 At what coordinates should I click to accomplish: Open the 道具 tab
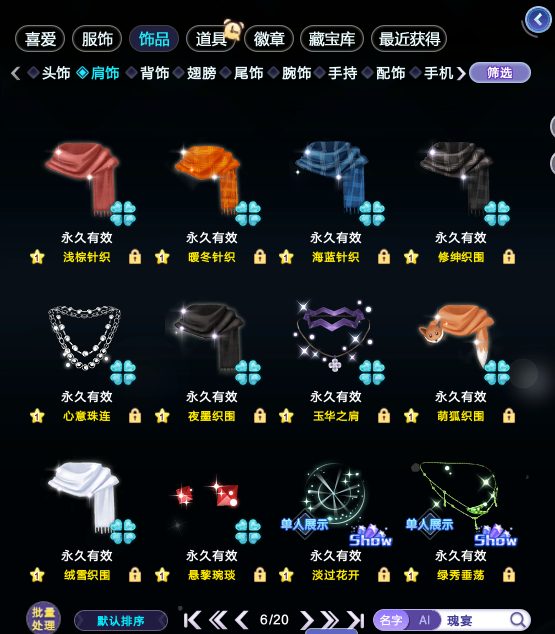pyautogui.click(x=211, y=39)
